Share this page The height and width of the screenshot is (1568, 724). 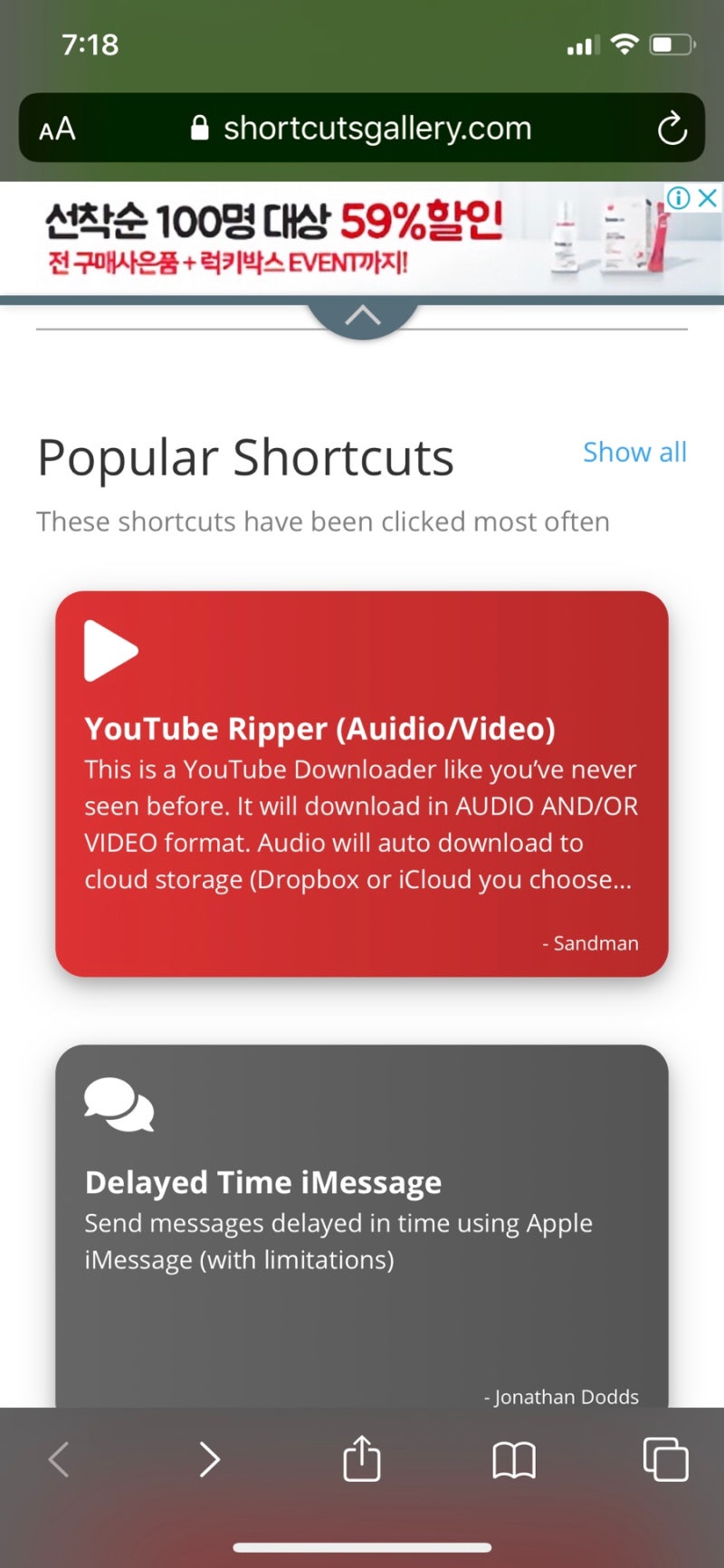coord(362,1458)
